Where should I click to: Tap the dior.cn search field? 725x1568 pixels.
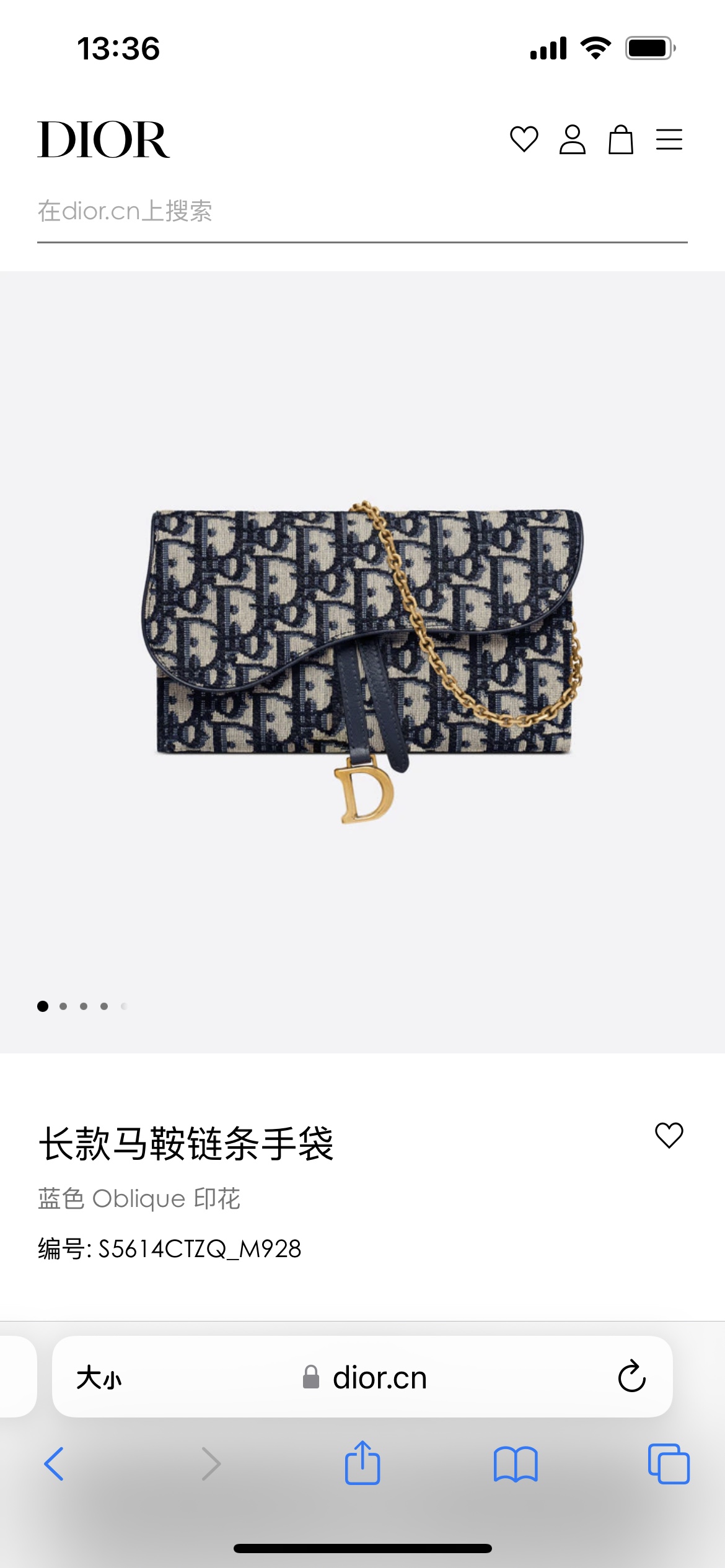[x=362, y=211]
